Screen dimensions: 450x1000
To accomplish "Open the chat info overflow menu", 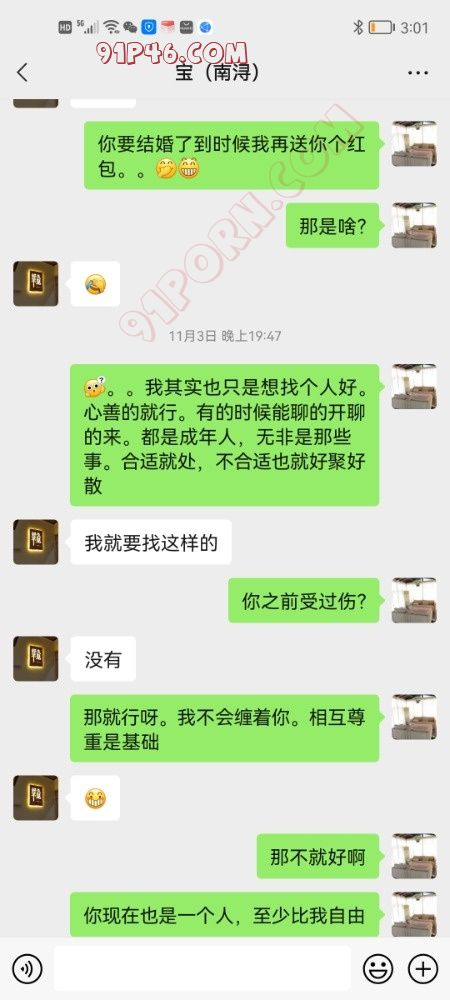I will (x=418, y=73).
